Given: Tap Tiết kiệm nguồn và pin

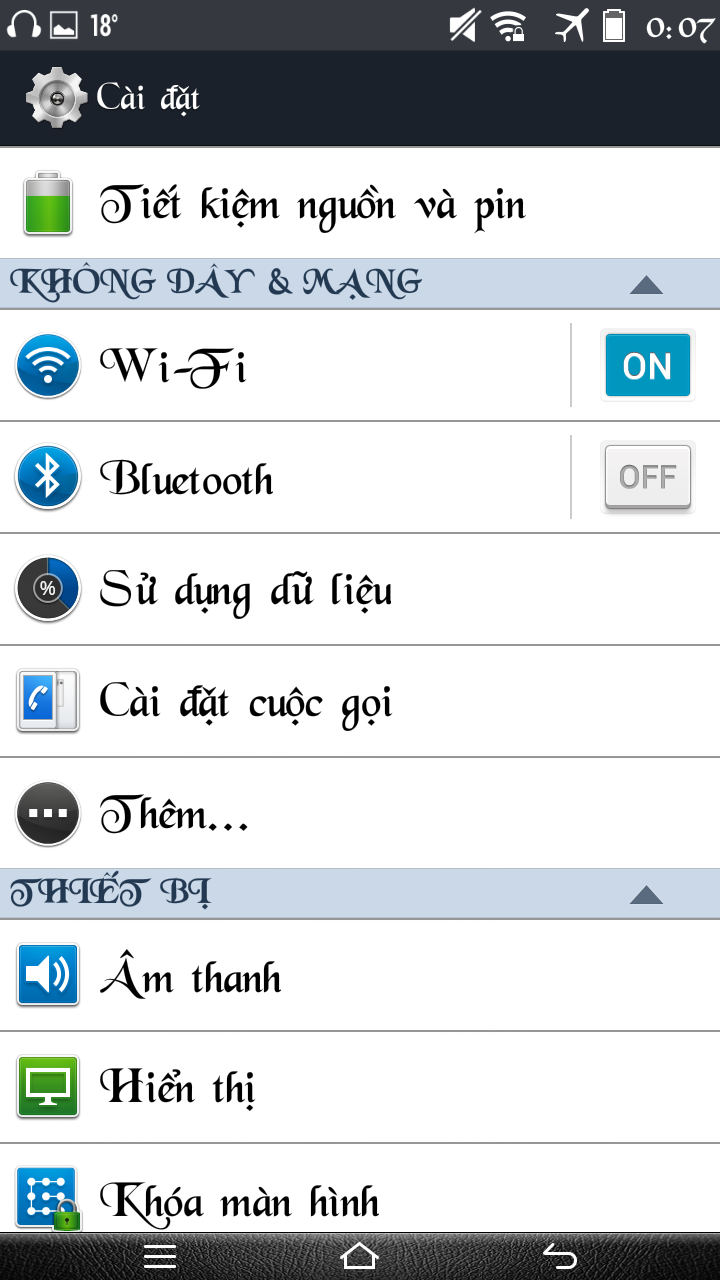Looking at the screenshot, I should pyautogui.click(x=300, y=204).
